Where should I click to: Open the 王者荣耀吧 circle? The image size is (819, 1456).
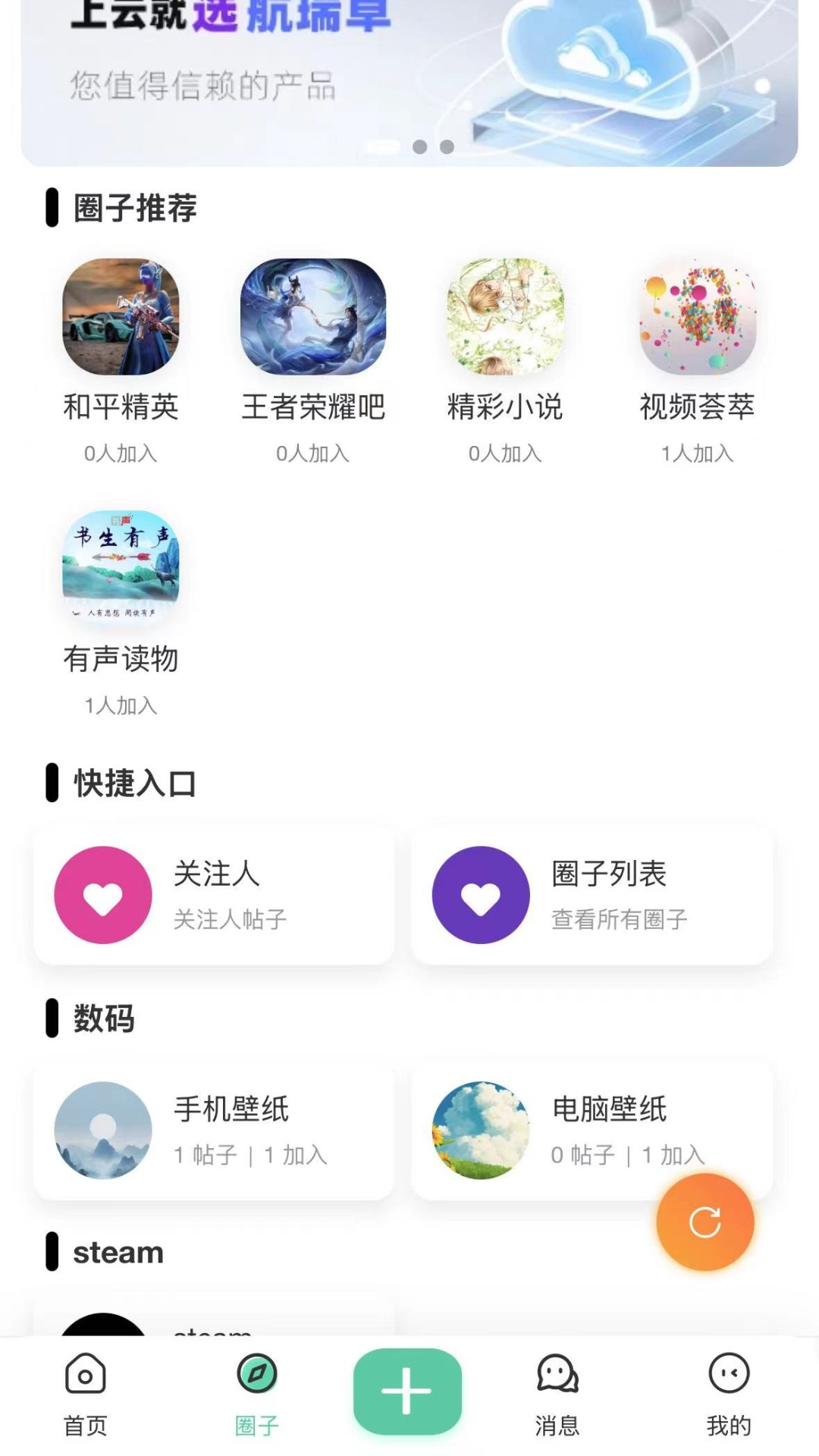point(313,317)
